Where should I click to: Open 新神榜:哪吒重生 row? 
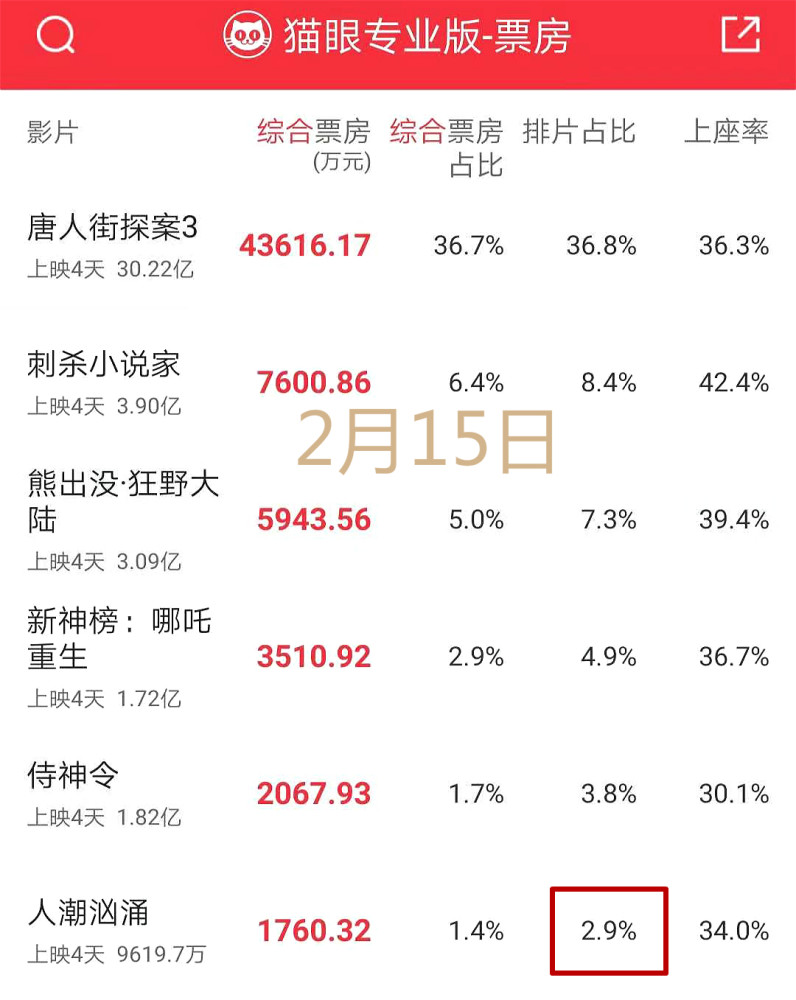118,639
